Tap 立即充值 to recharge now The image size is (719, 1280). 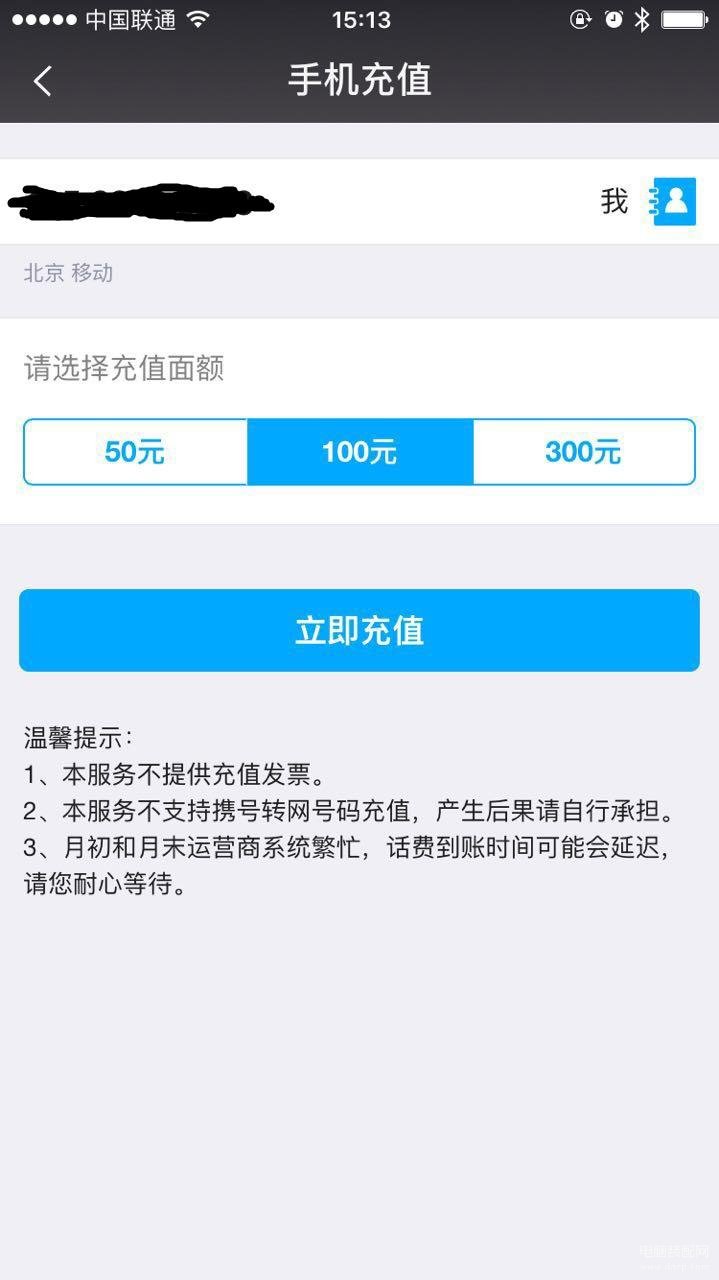coord(359,630)
